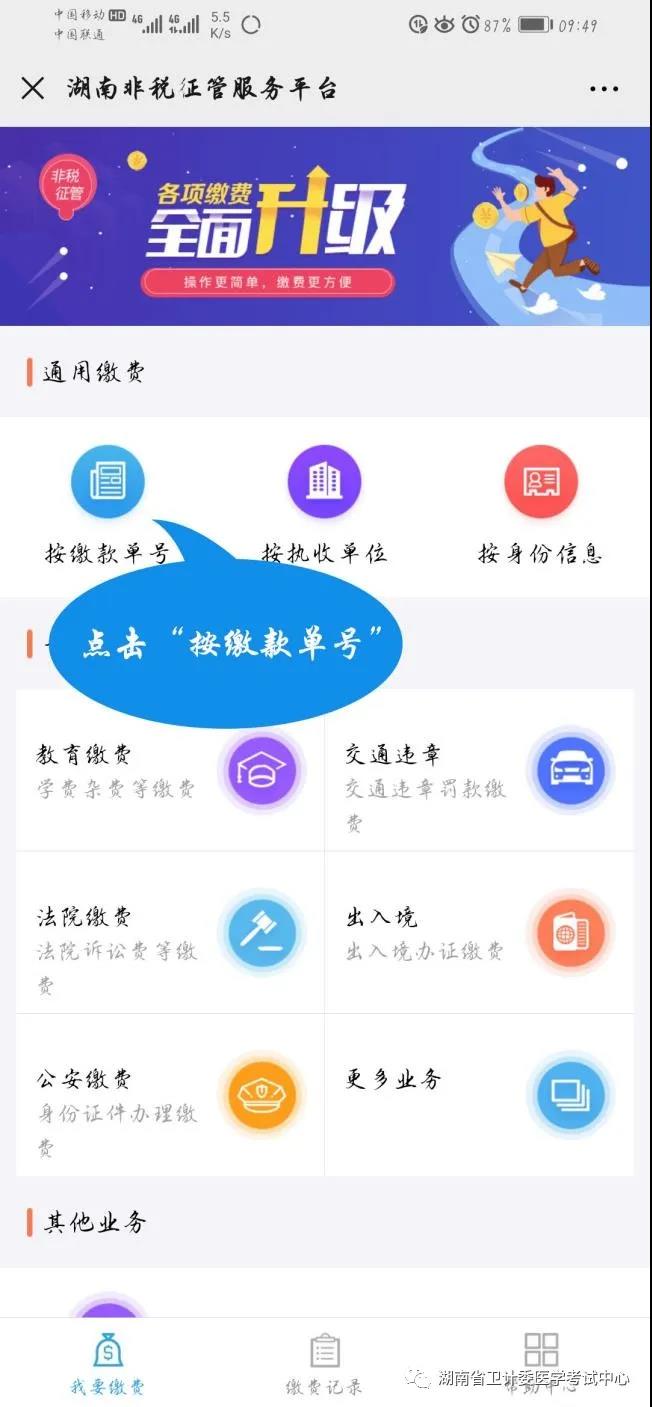
Task: Switch to the 缴费记录 tab
Action: click(x=324, y=1364)
